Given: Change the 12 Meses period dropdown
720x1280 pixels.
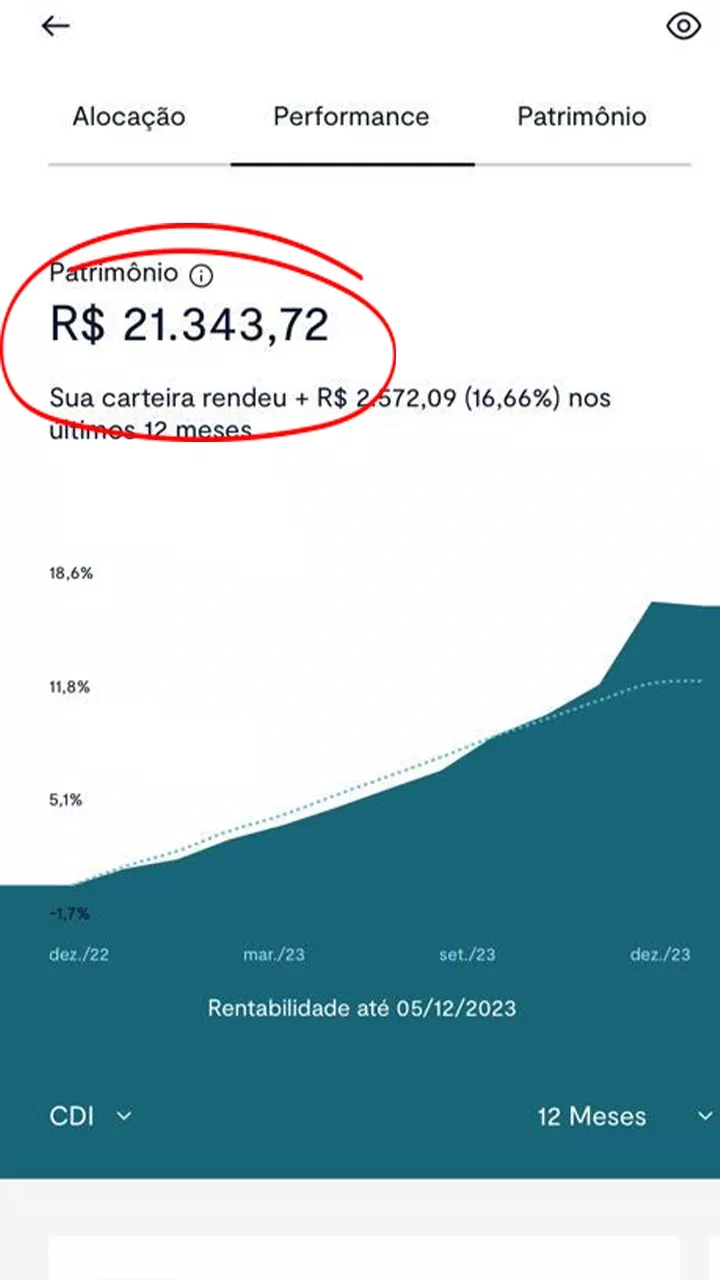Looking at the screenshot, I should [625, 1116].
